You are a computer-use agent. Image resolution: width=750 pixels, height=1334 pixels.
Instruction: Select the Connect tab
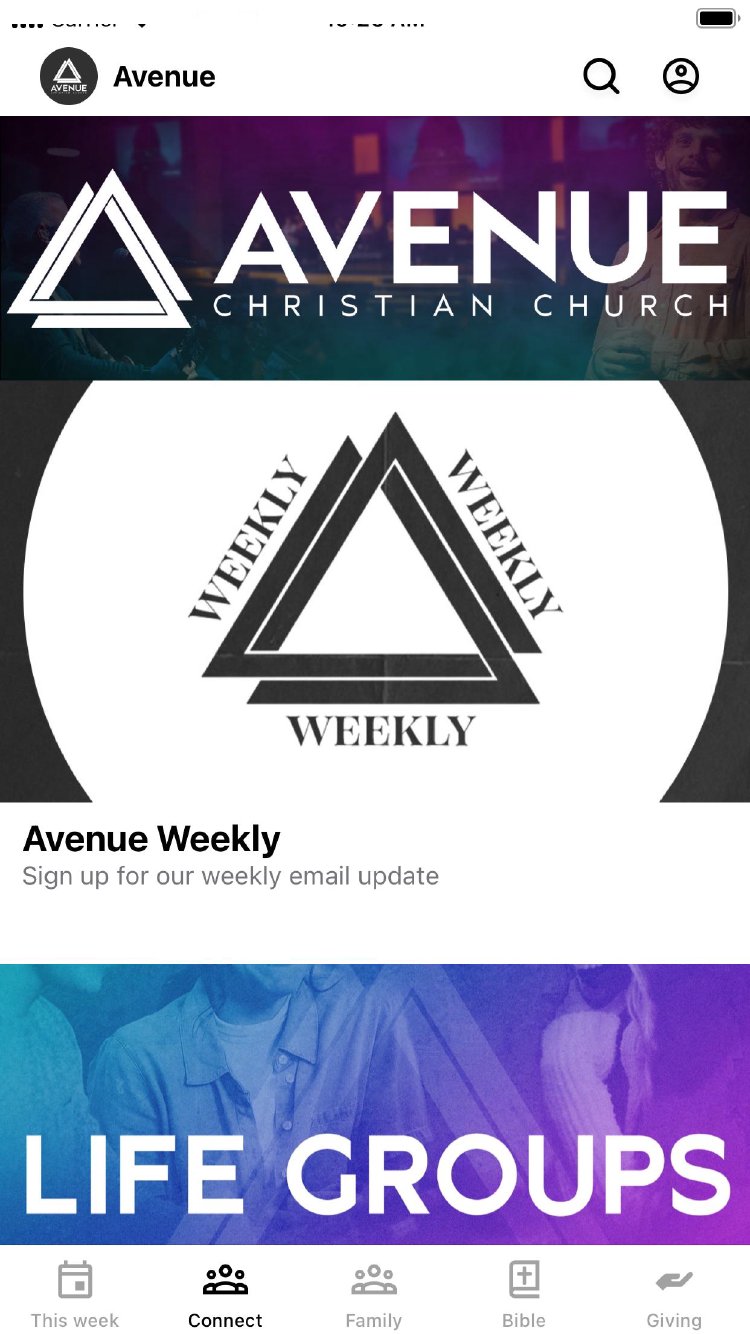click(x=225, y=1294)
